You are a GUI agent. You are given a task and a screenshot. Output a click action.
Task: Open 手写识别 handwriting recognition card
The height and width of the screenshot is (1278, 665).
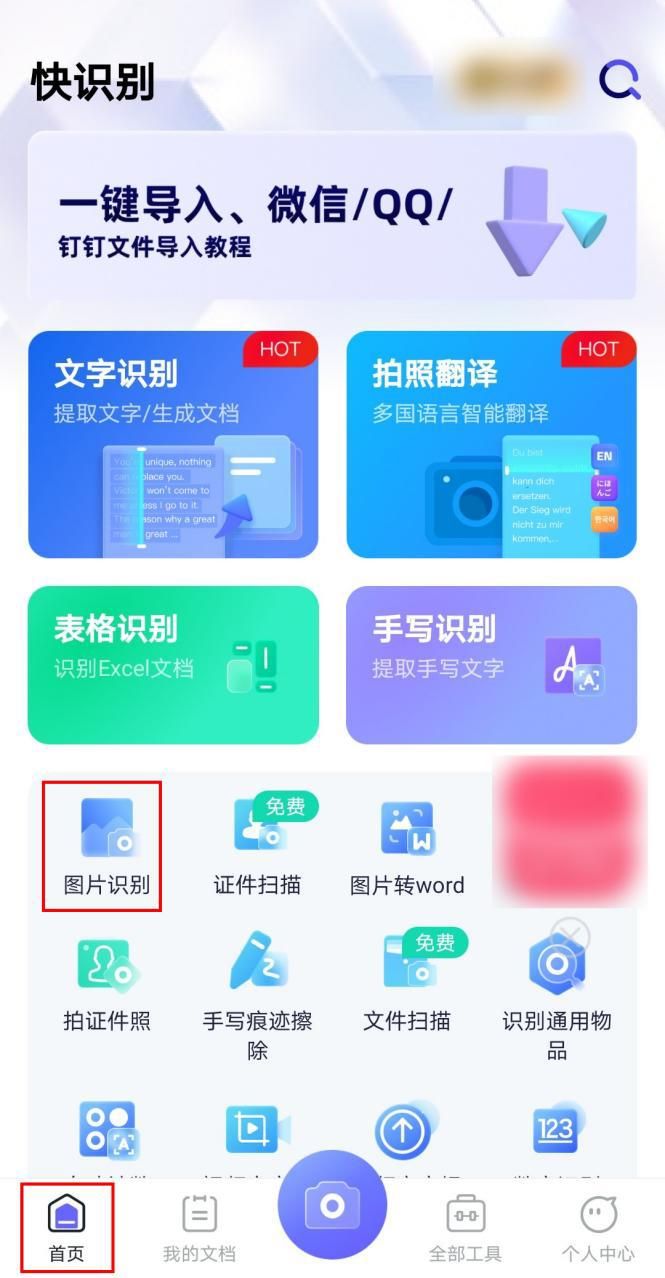tap(491, 665)
